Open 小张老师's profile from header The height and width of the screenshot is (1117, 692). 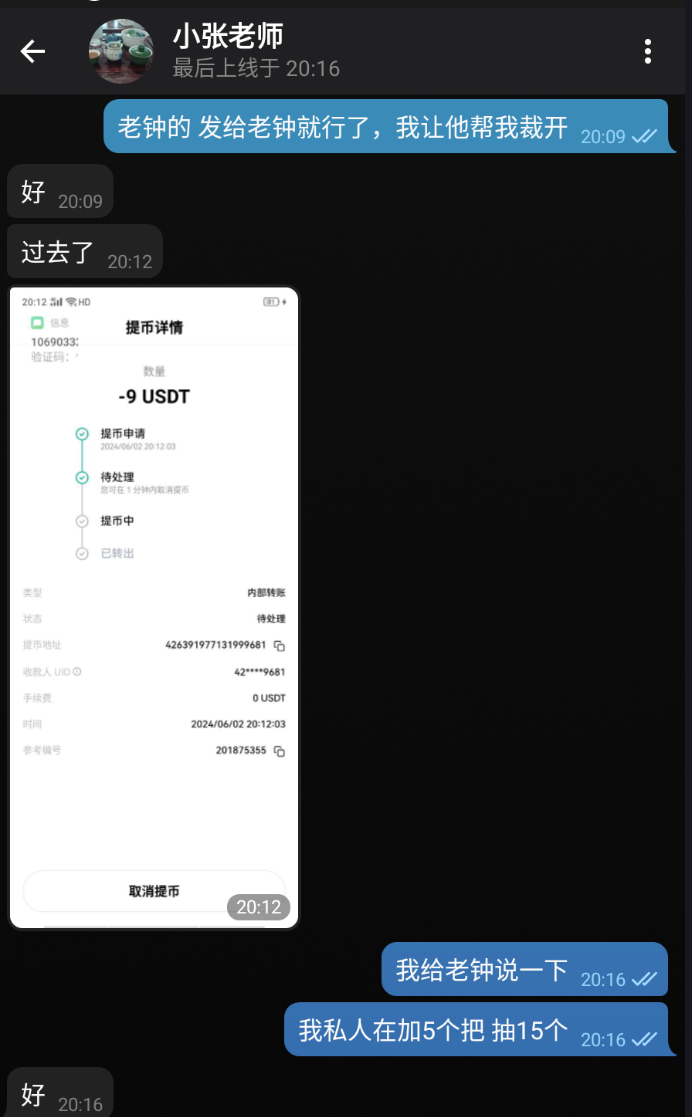pyautogui.click(x=228, y=52)
